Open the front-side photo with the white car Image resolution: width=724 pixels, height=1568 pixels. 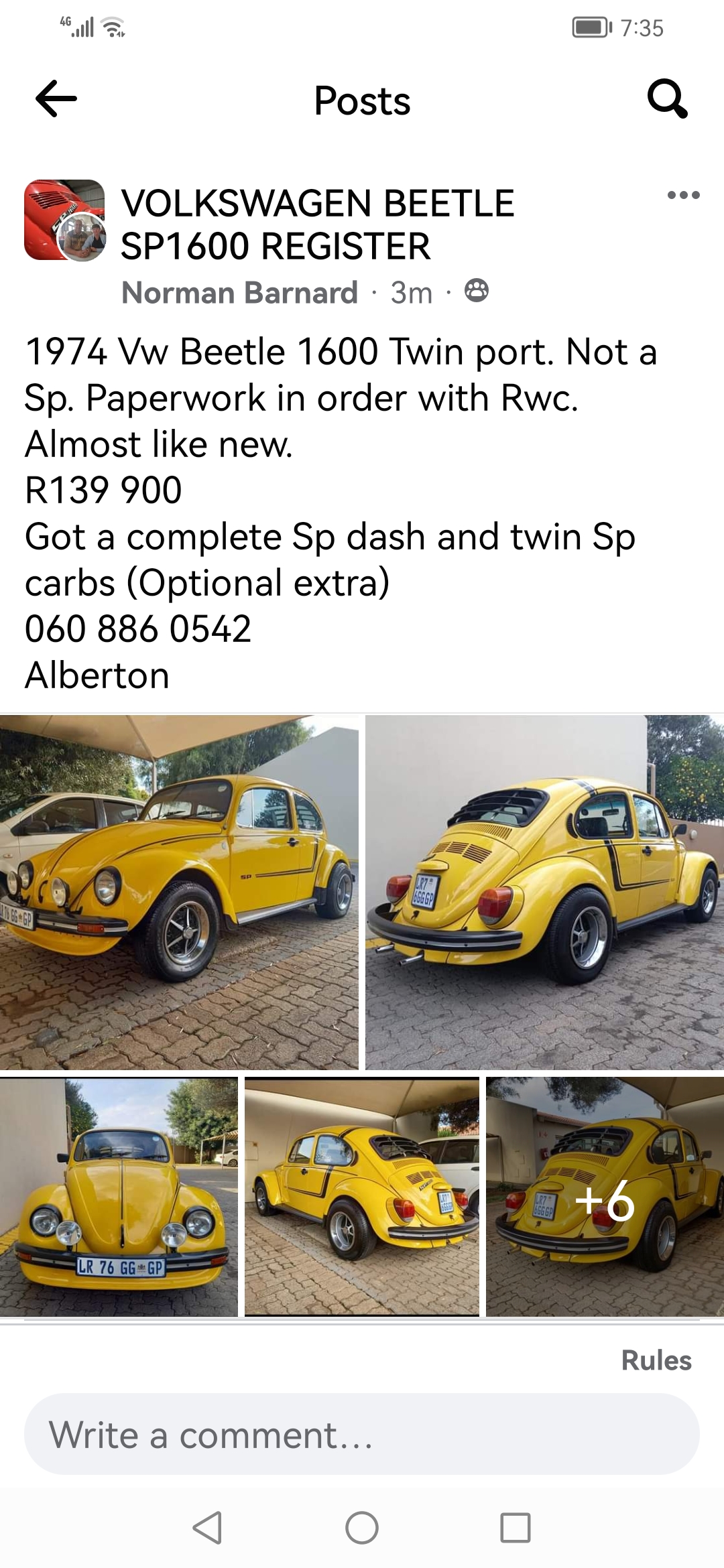(179, 892)
